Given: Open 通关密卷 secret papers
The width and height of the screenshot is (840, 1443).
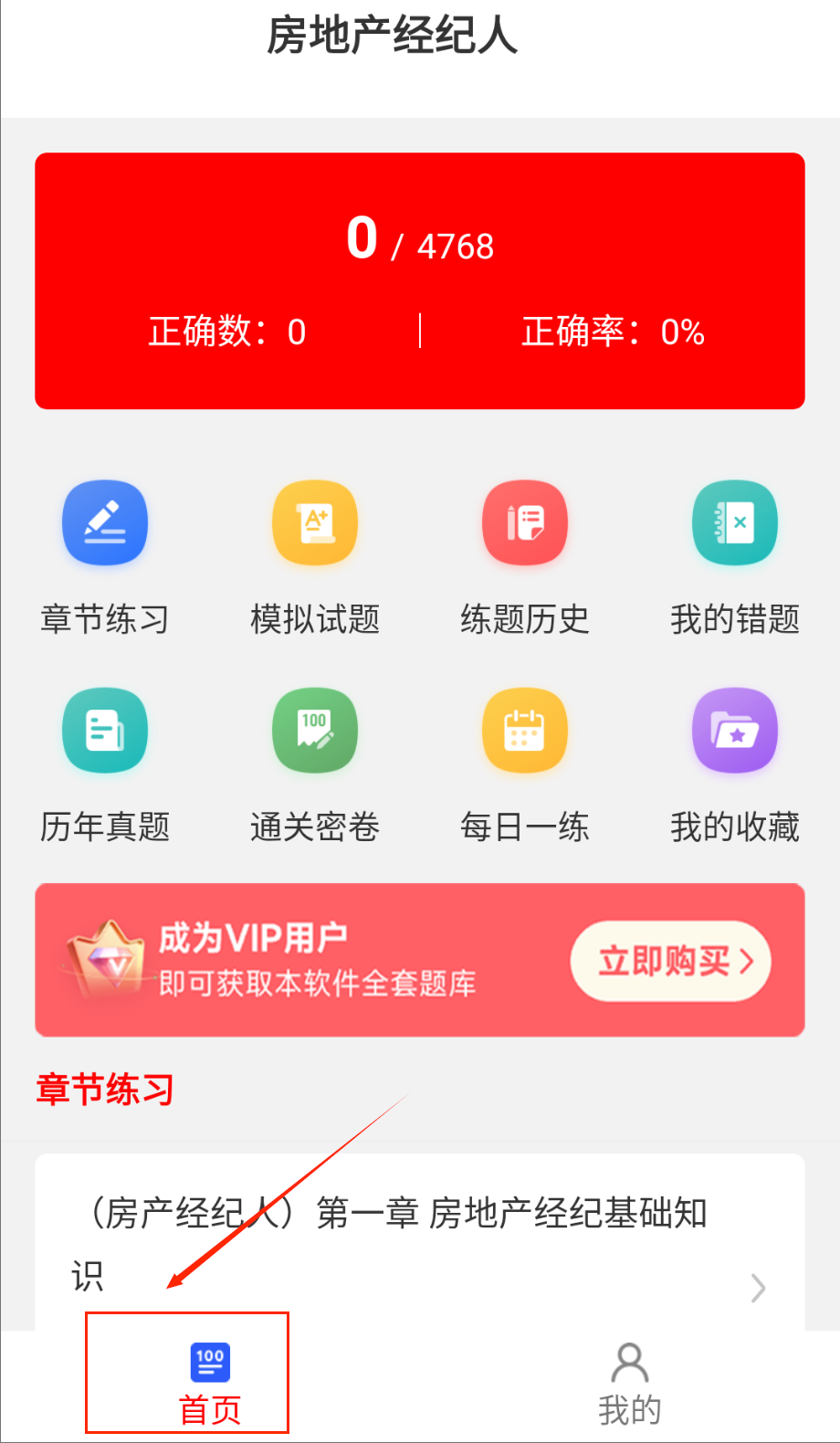Looking at the screenshot, I should point(315,731).
